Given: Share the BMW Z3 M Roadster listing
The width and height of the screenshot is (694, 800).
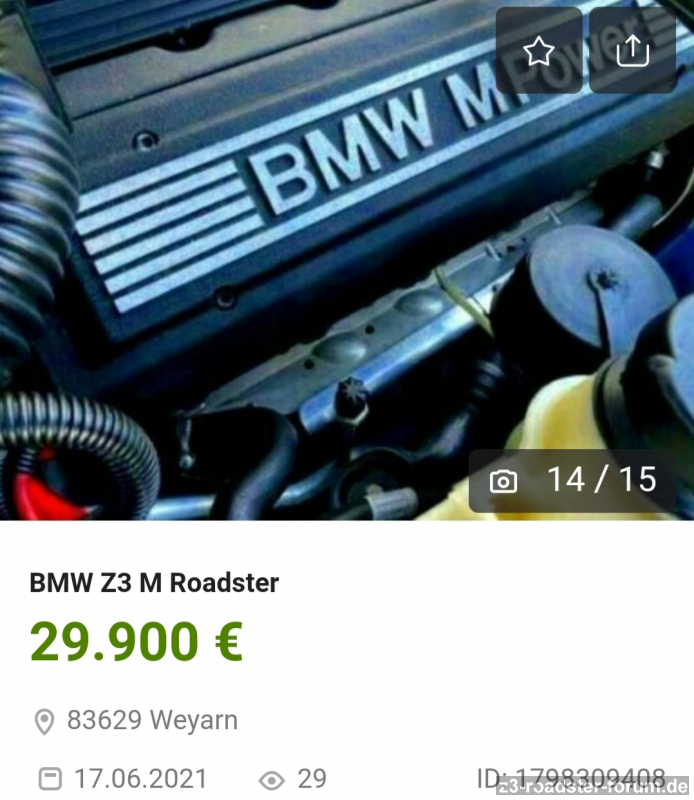Looking at the screenshot, I should [x=632, y=51].
